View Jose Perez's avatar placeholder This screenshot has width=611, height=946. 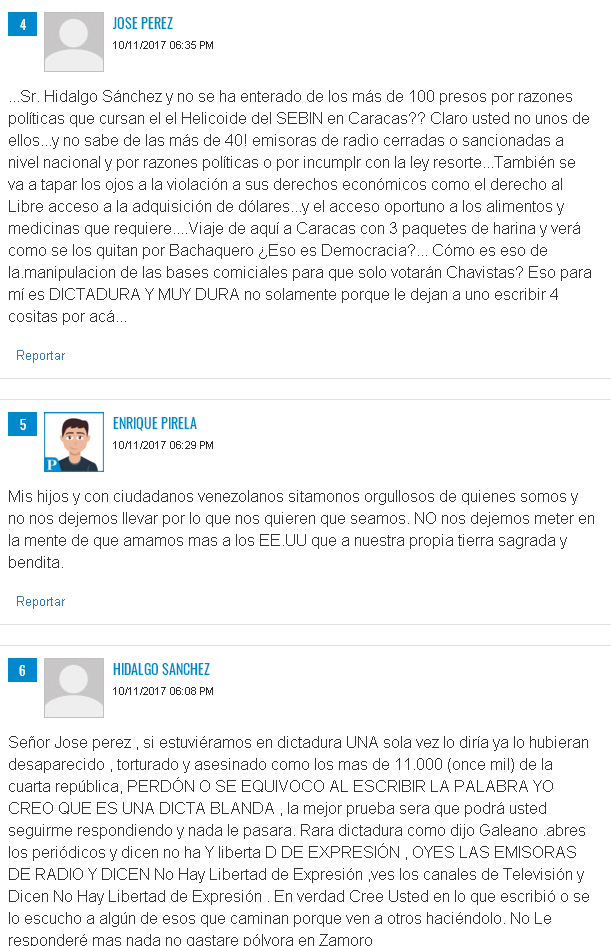coord(74,42)
